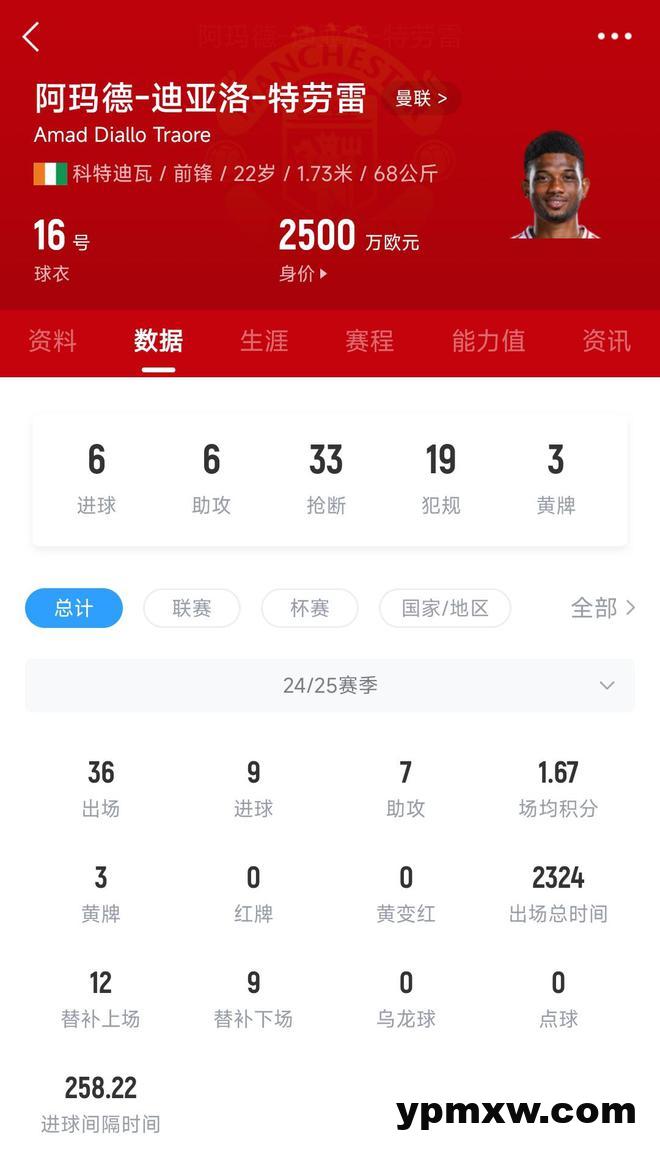Open the 曼联 team page chip
This screenshot has width=660, height=1155.
[421, 98]
